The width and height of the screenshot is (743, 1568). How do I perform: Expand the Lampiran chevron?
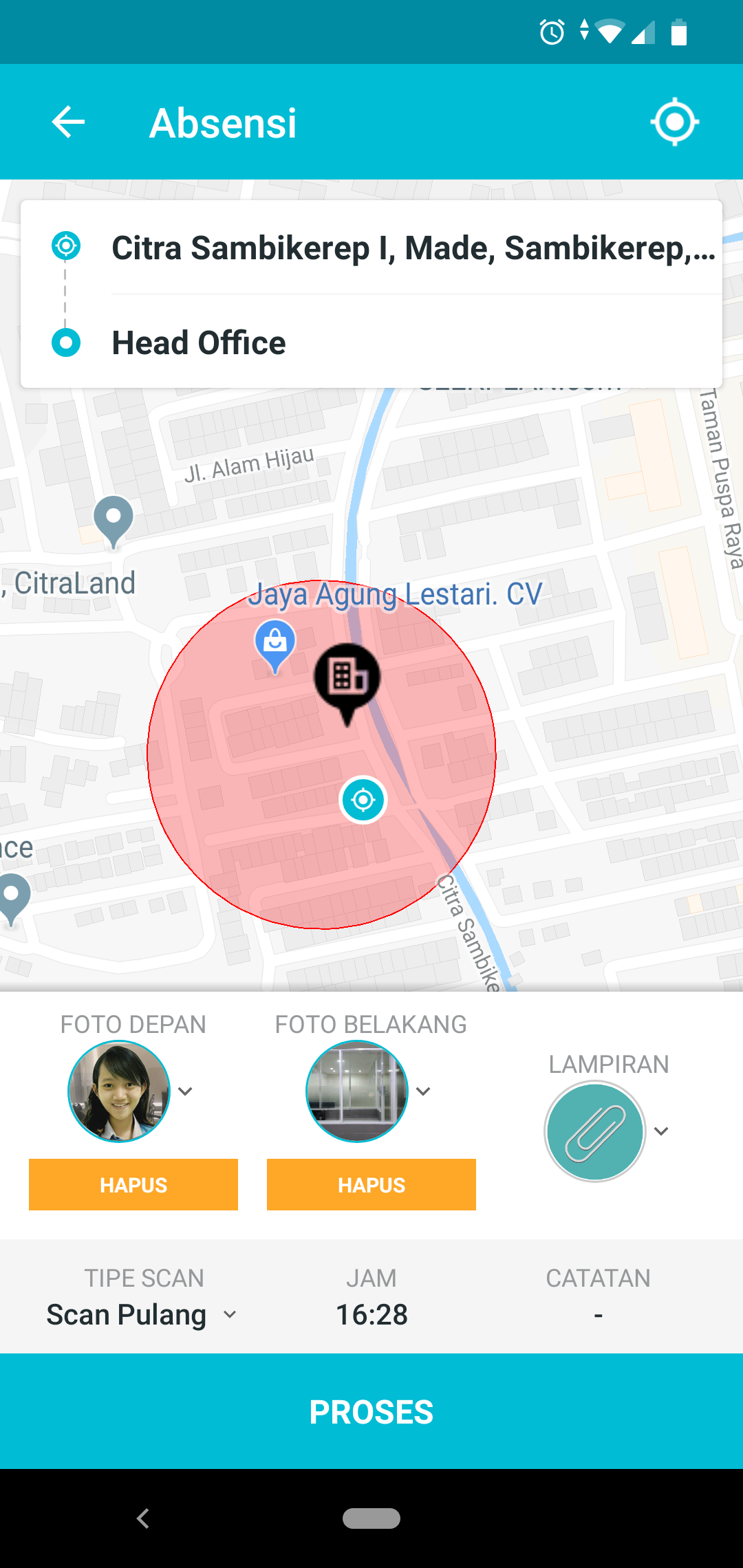[662, 1131]
